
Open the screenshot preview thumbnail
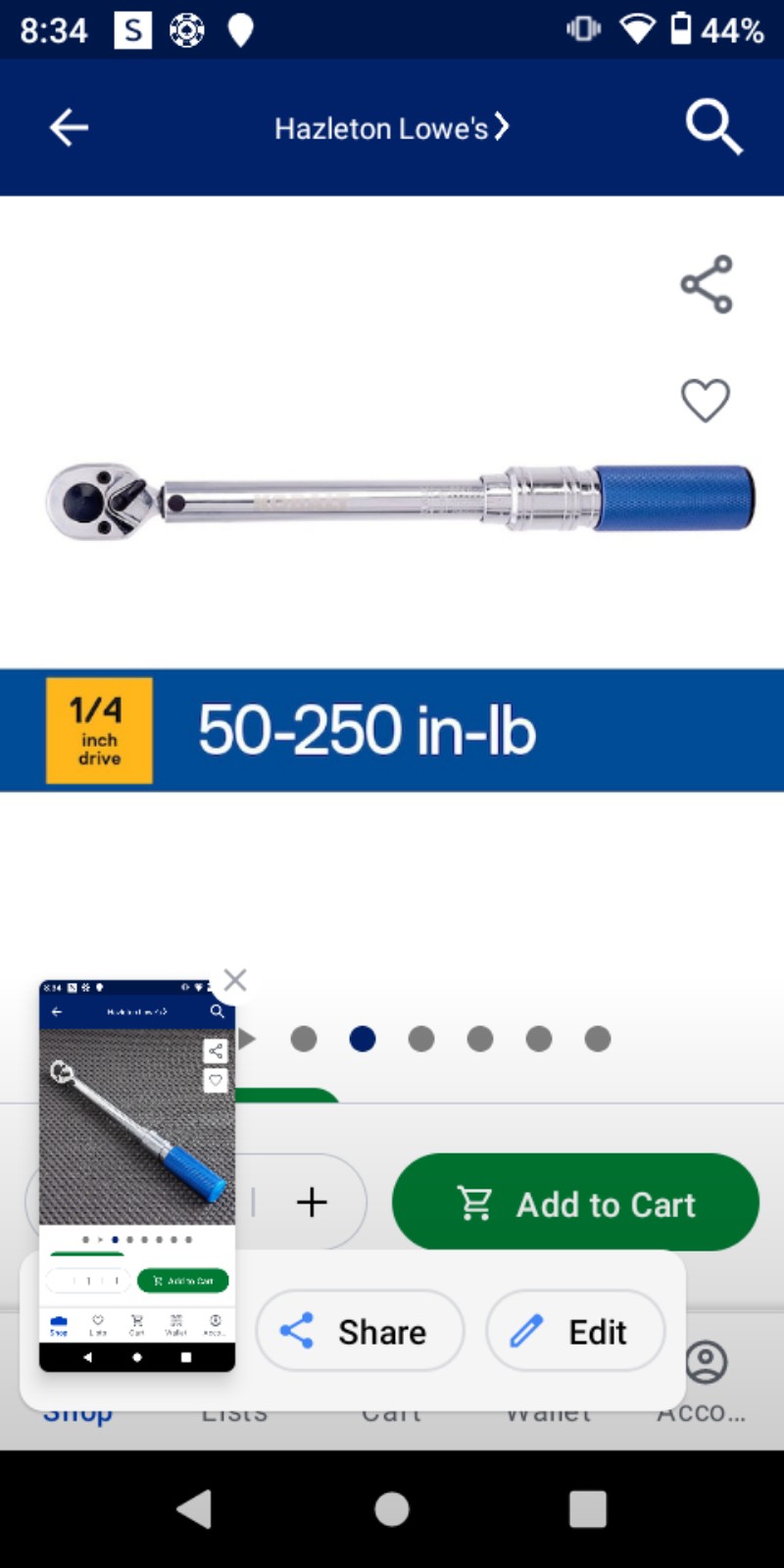pyautogui.click(x=137, y=1175)
